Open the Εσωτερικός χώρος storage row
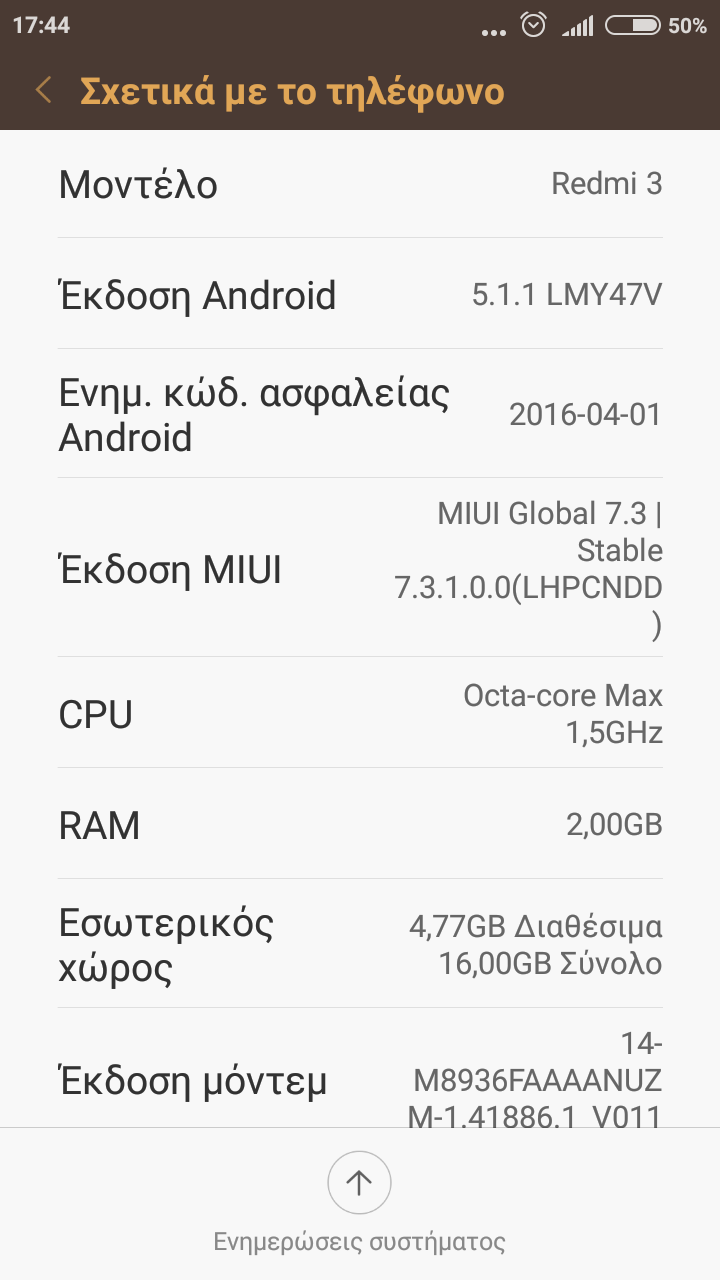The image size is (720, 1280). 360,943
